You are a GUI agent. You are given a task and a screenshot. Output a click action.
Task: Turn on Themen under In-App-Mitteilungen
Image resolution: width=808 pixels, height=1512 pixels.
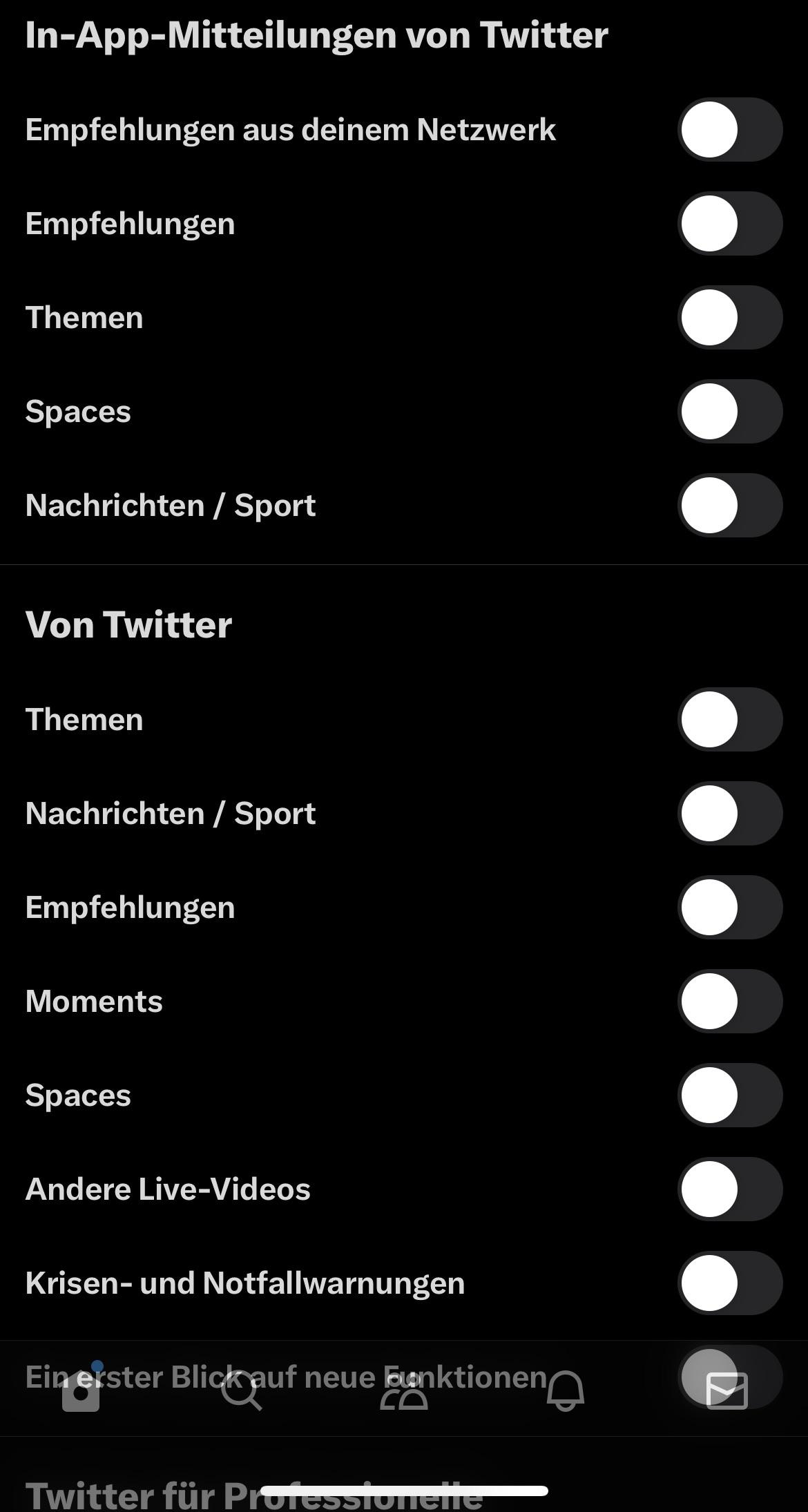coord(729,318)
